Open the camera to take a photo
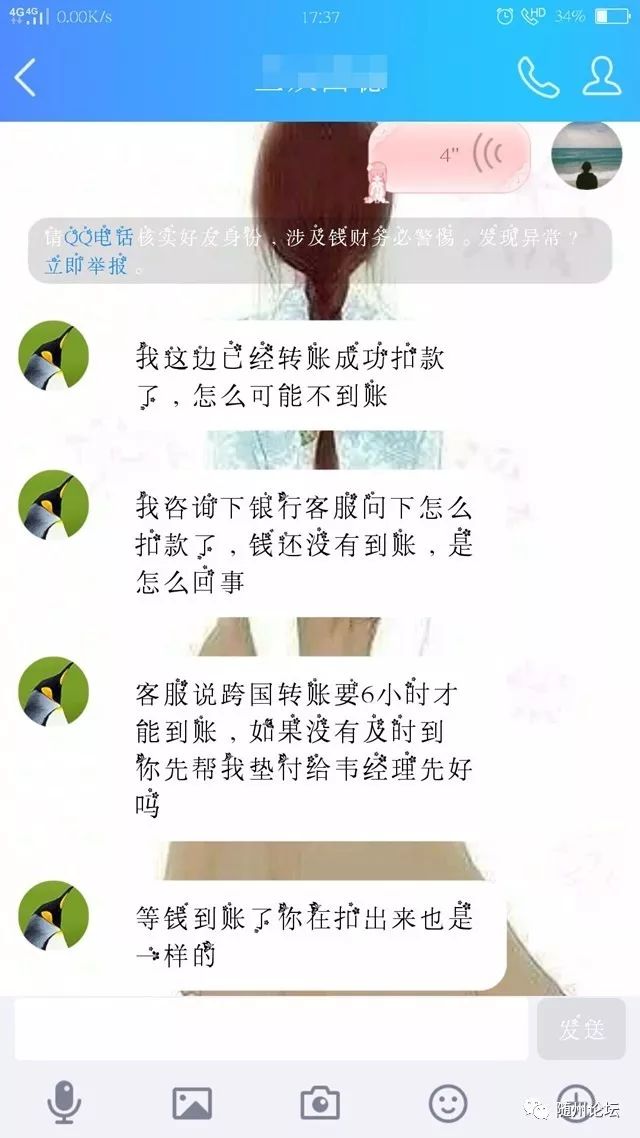This screenshot has height=1138, width=640. pos(320,1103)
